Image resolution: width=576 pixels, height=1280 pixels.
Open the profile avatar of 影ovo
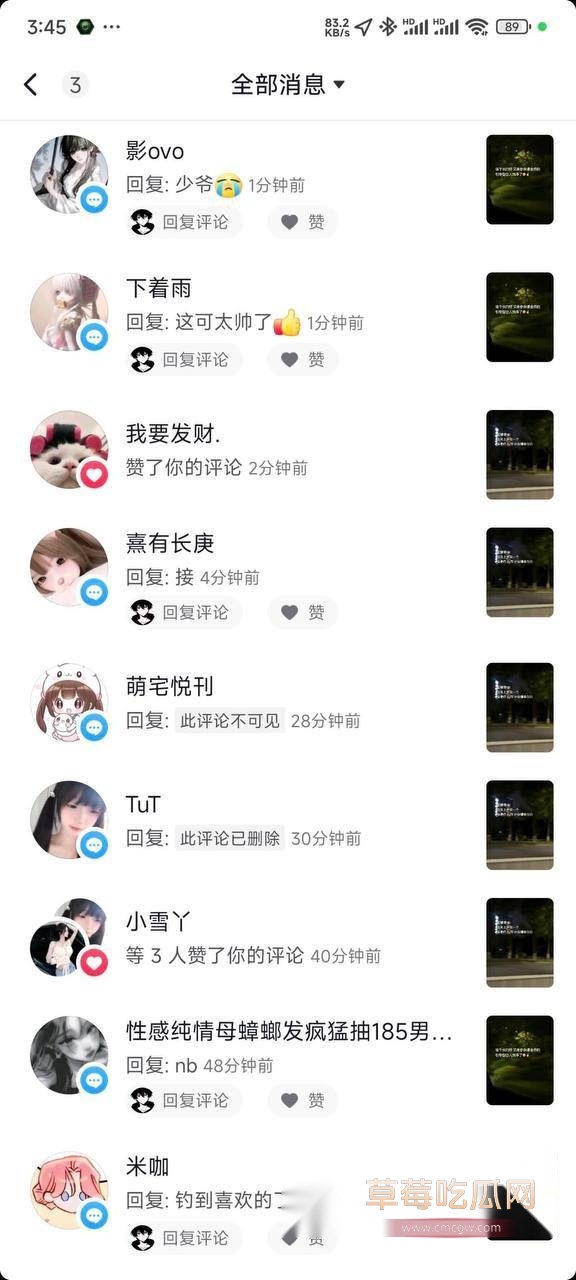(x=69, y=175)
